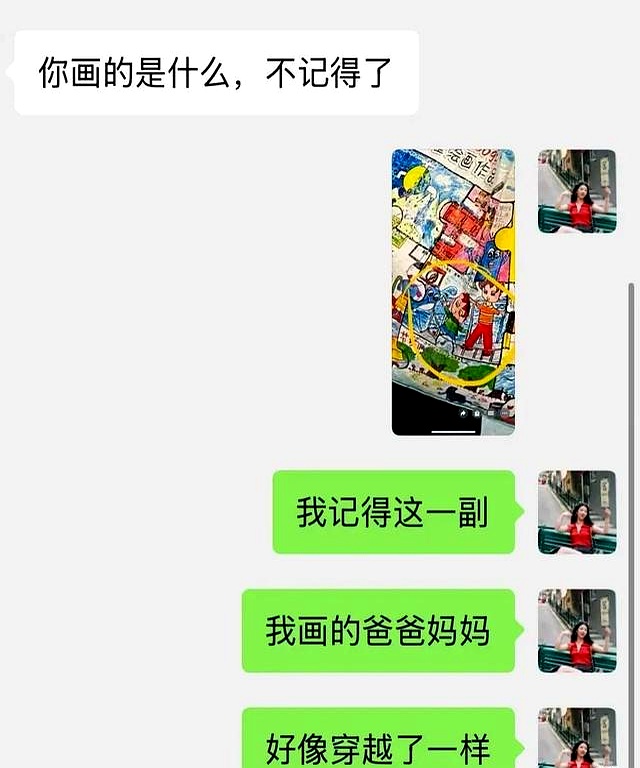This screenshot has height=768, width=640.
Task: Open the sent drawing photo message
Action: 453,291
